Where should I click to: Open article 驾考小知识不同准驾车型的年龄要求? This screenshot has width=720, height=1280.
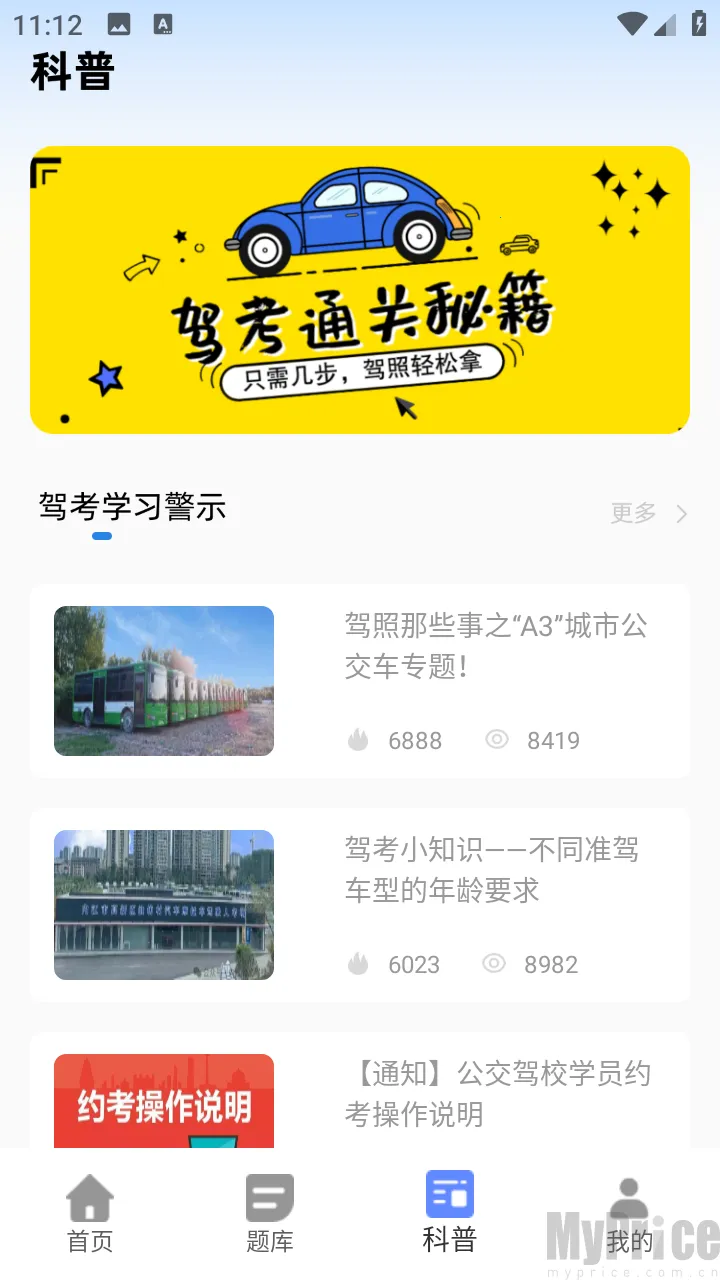(x=493, y=870)
